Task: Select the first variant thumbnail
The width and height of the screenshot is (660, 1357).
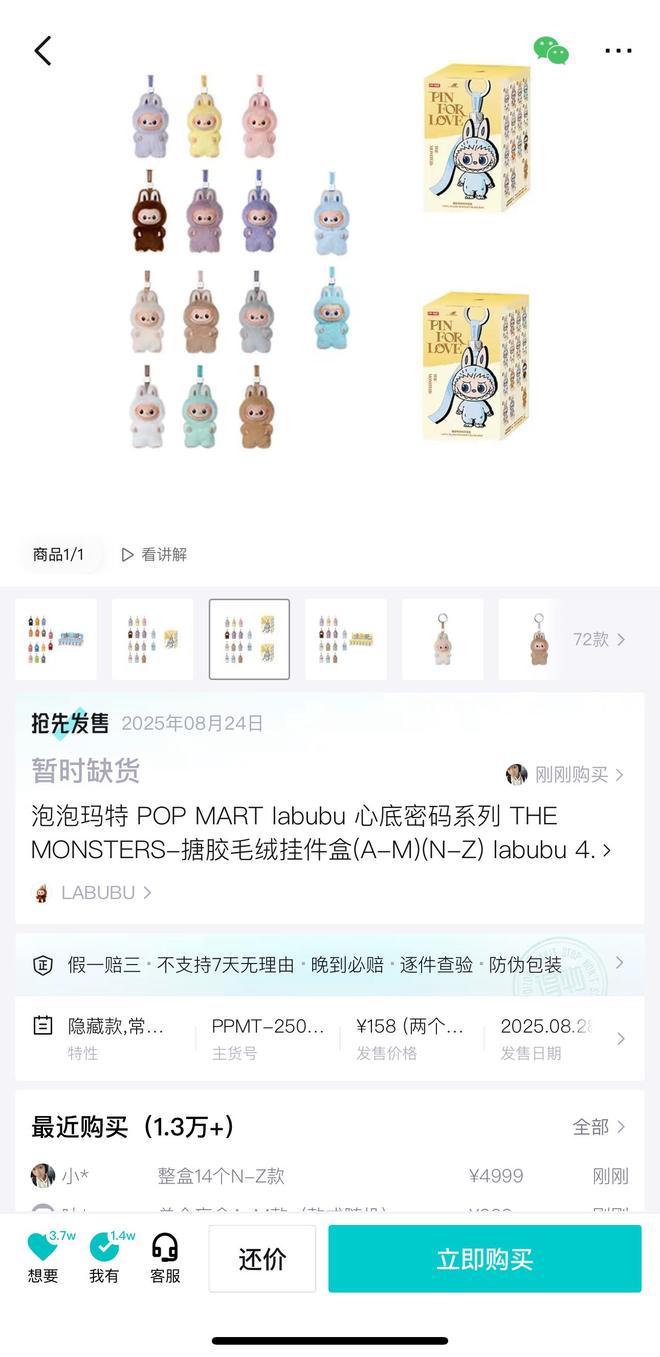Action: coord(56,640)
